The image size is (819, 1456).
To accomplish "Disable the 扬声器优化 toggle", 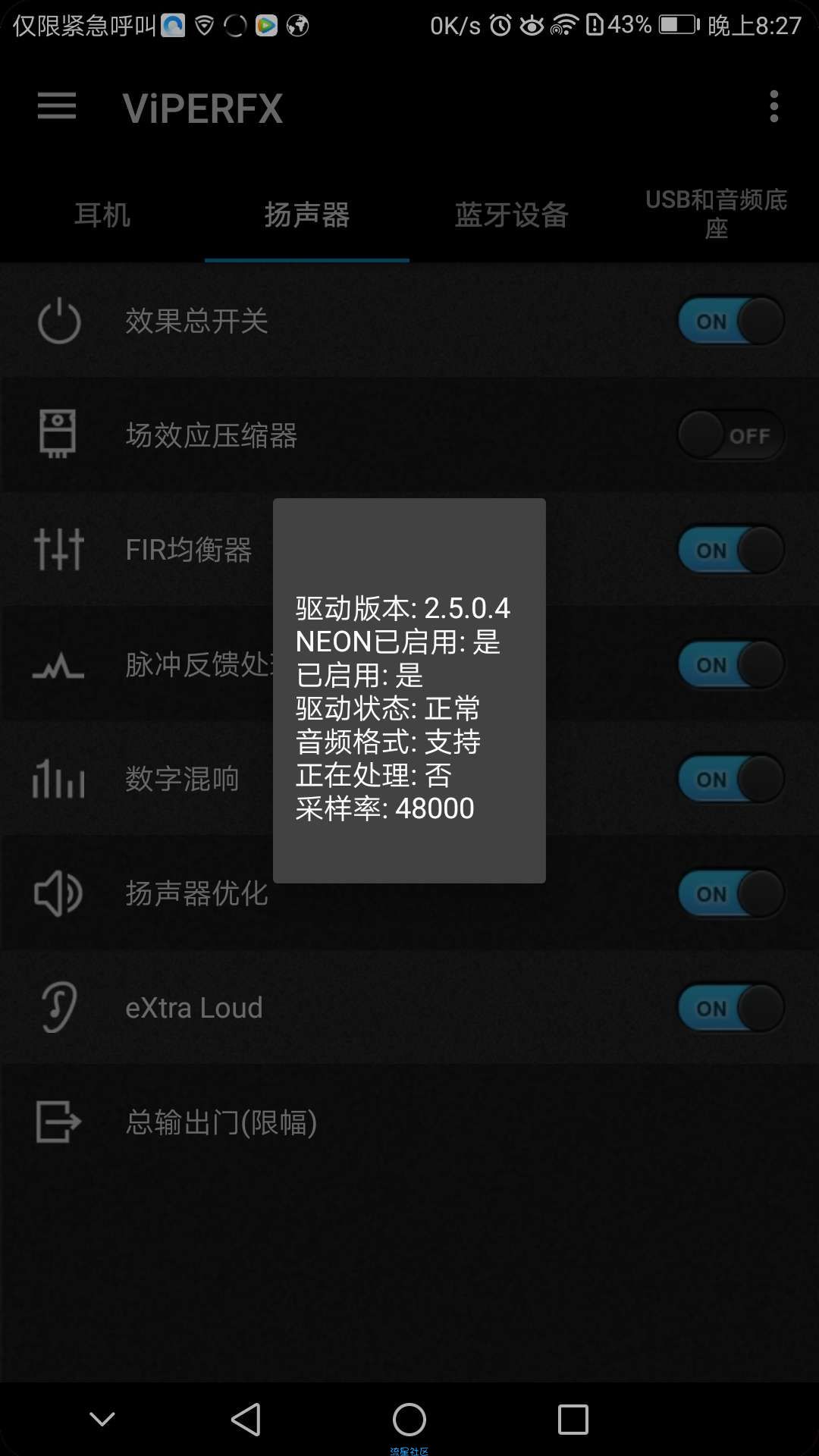I will (731, 894).
